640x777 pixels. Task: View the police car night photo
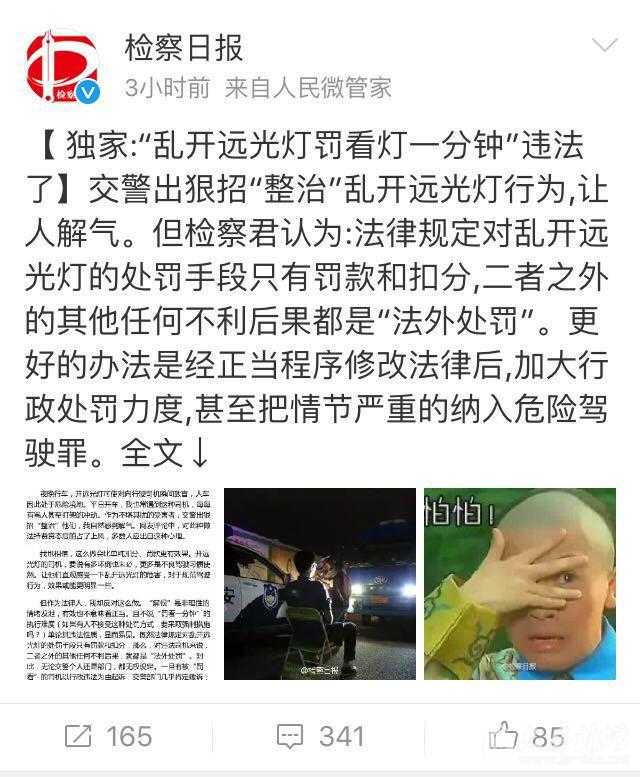coord(319,583)
